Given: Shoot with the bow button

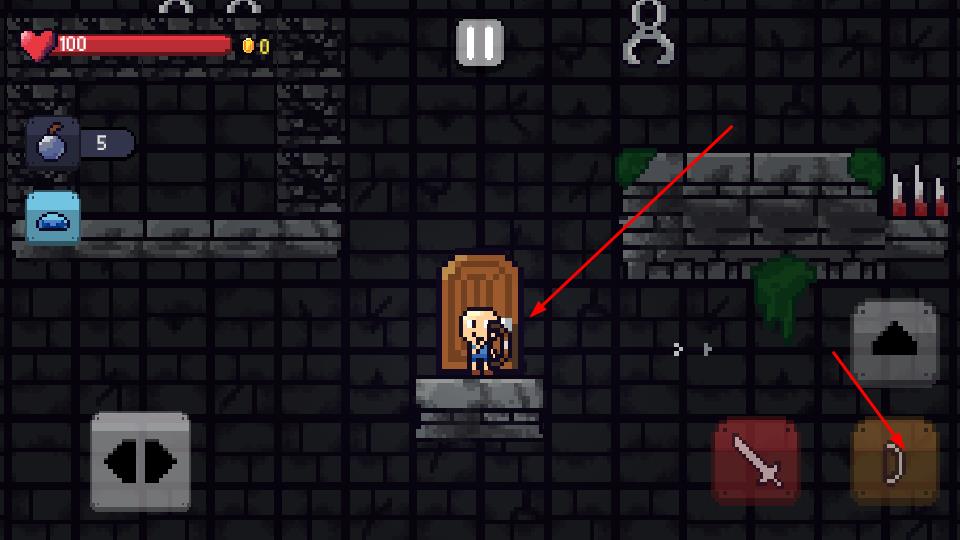Looking at the screenshot, I should 894,462.
